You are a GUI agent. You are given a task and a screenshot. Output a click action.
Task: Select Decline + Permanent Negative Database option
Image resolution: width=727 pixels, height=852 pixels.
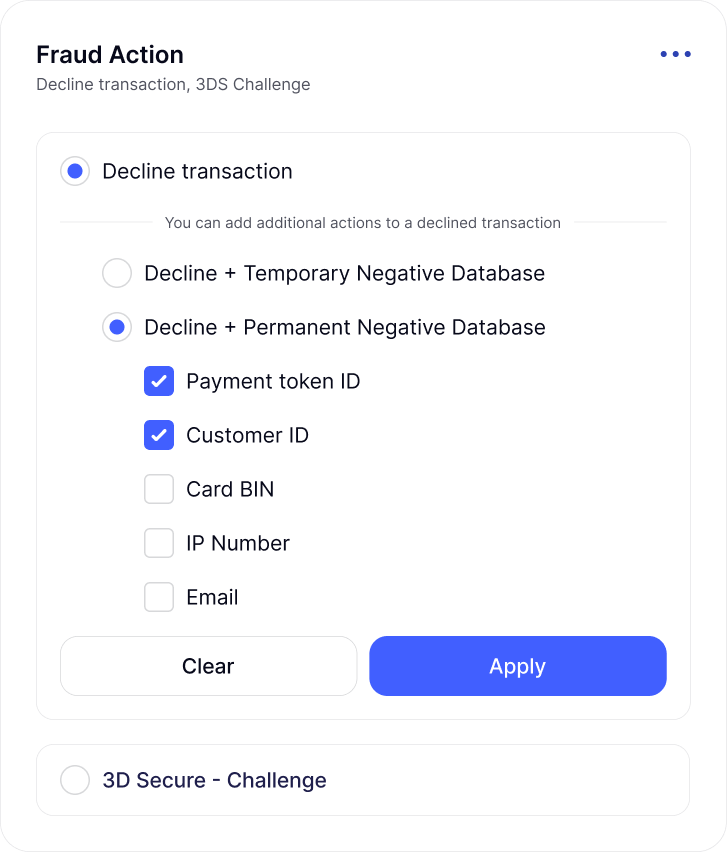pos(117,327)
